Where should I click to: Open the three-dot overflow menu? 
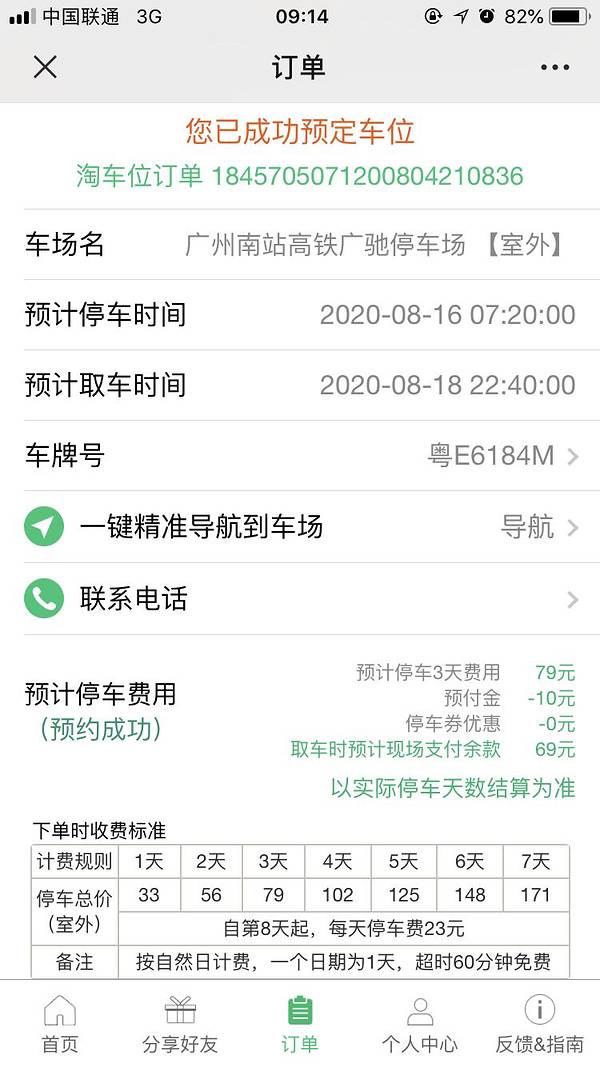[555, 67]
